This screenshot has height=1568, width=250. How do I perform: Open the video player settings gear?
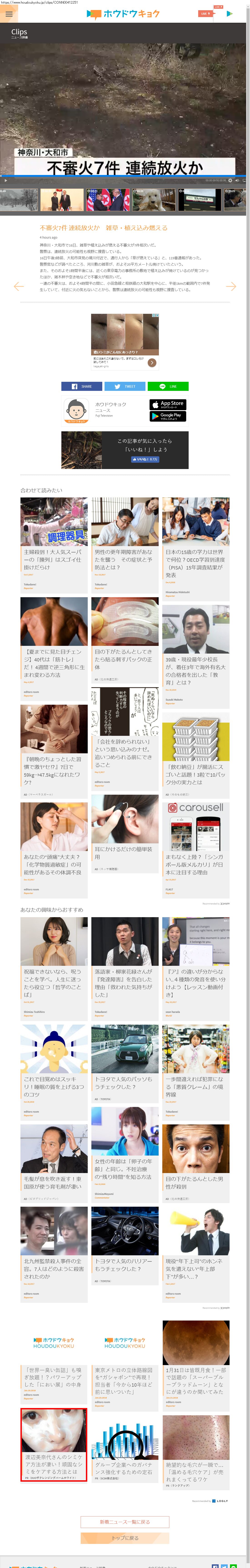click(230, 180)
